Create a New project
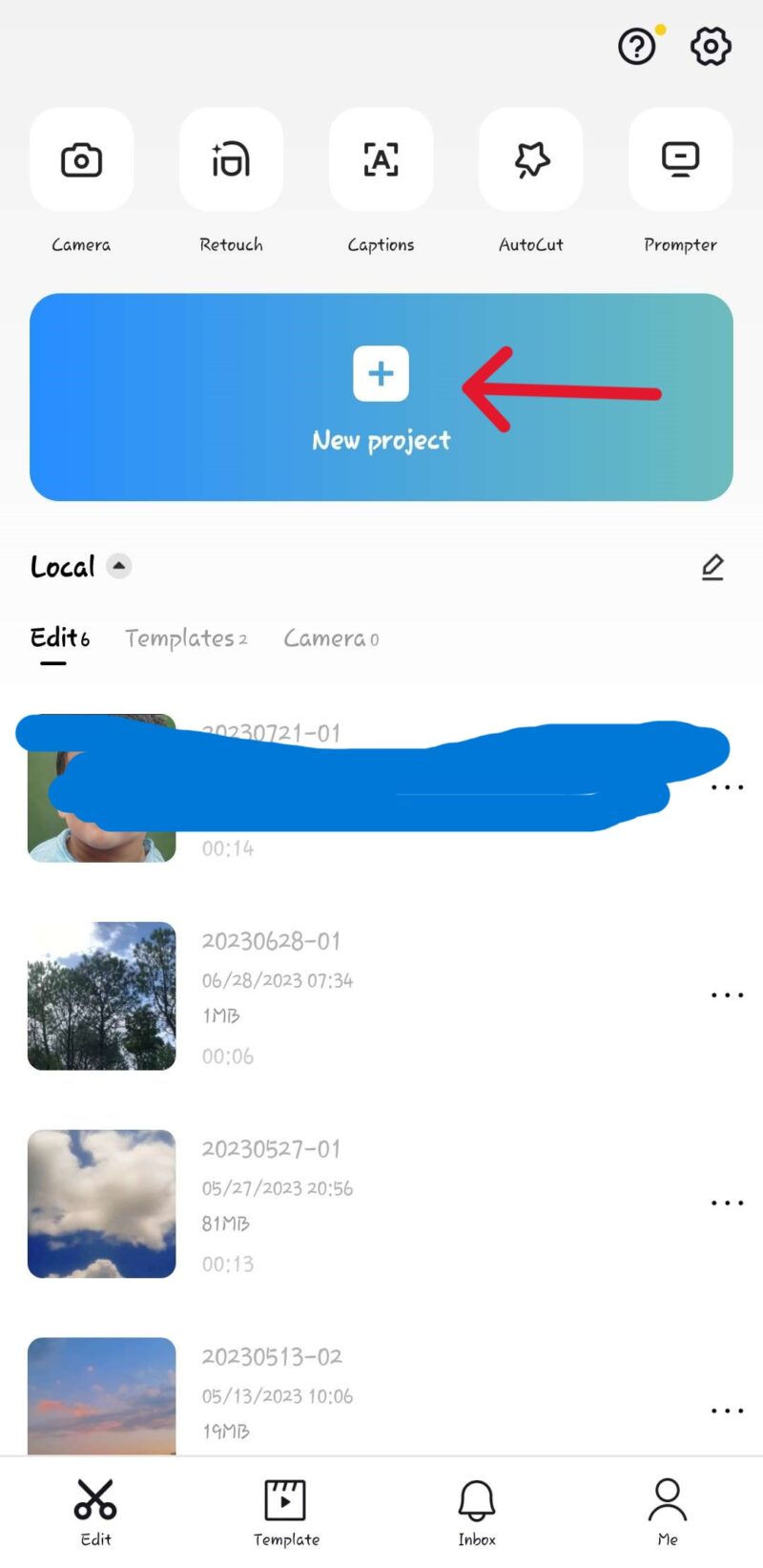763x1568 pixels. click(x=381, y=397)
